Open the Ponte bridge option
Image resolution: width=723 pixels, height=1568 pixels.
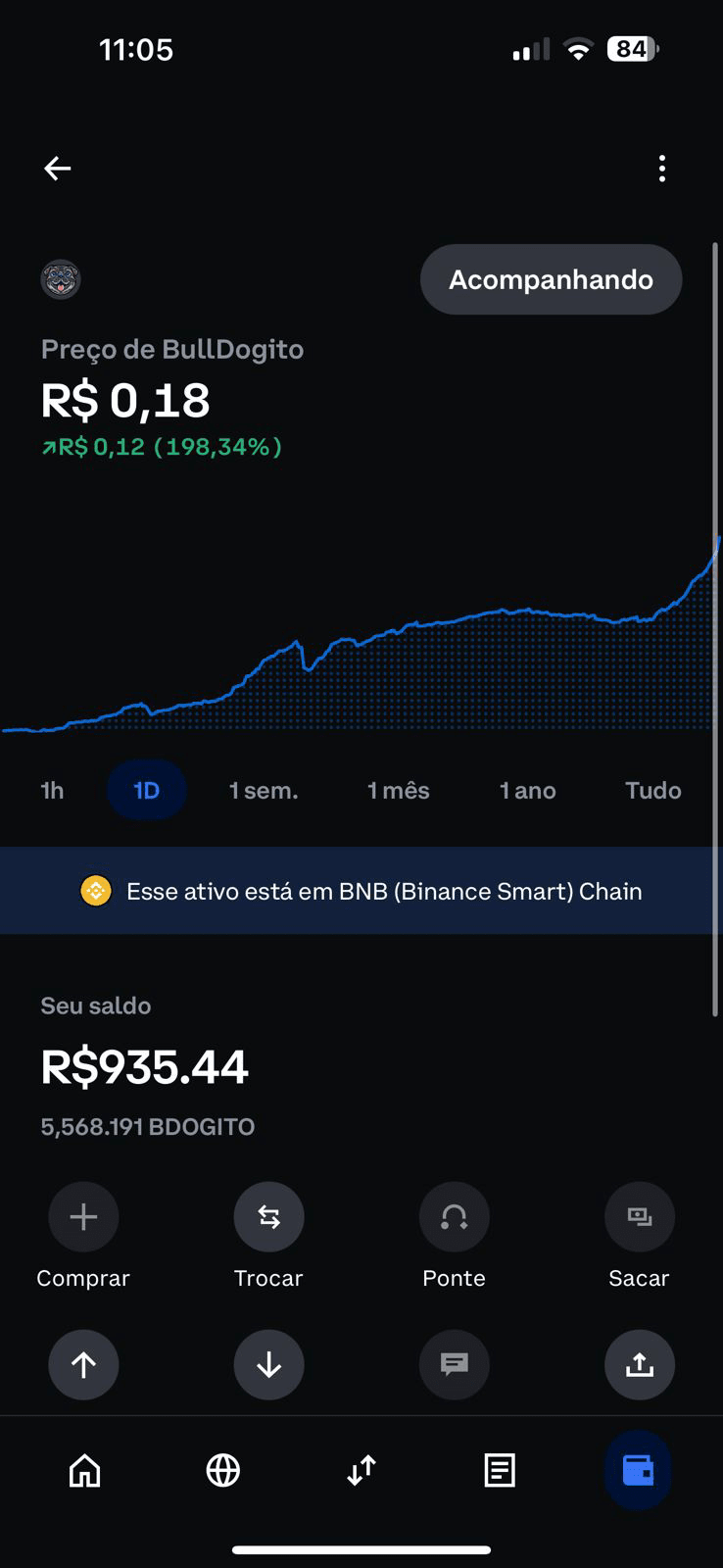pyautogui.click(x=454, y=1217)
